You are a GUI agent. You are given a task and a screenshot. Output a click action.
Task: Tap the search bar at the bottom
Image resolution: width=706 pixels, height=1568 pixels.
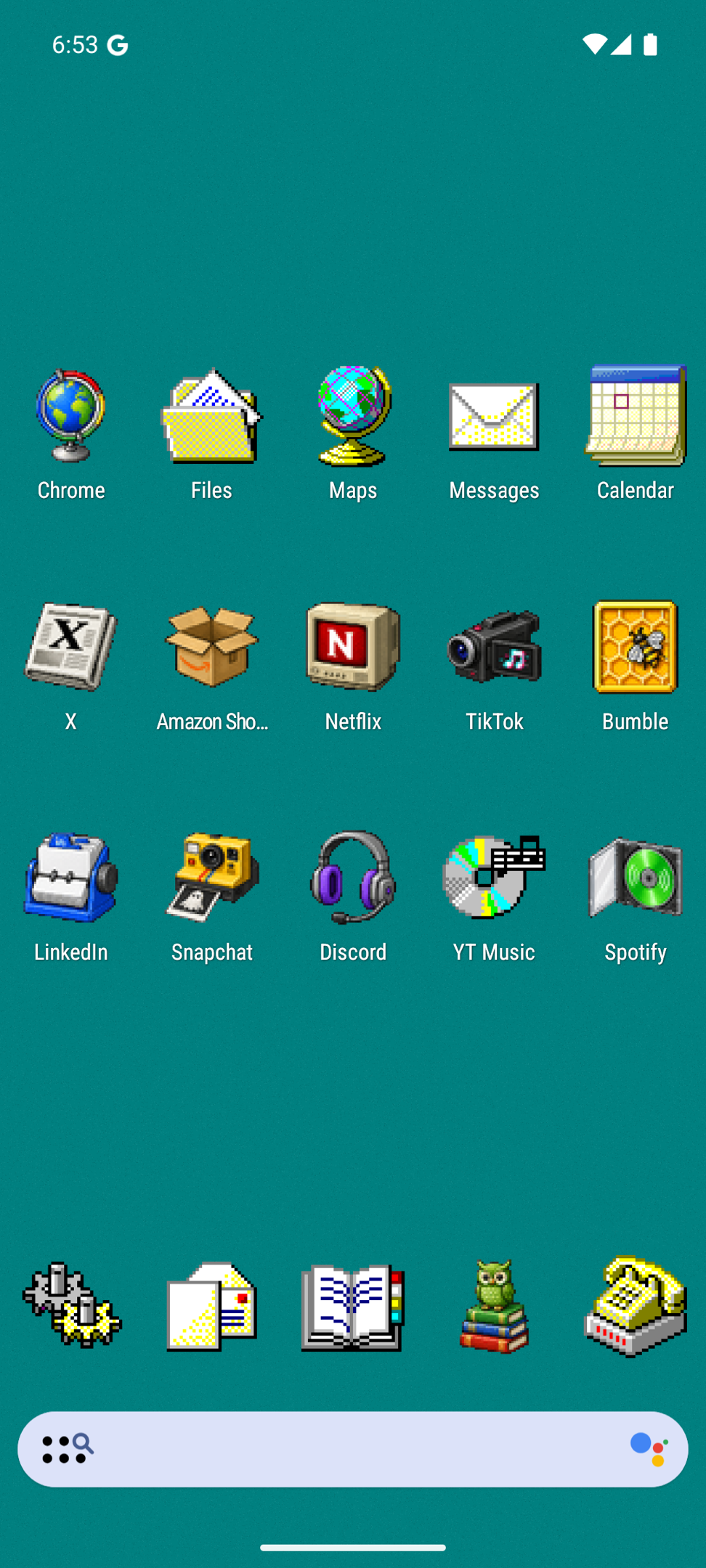(353, 1449)
